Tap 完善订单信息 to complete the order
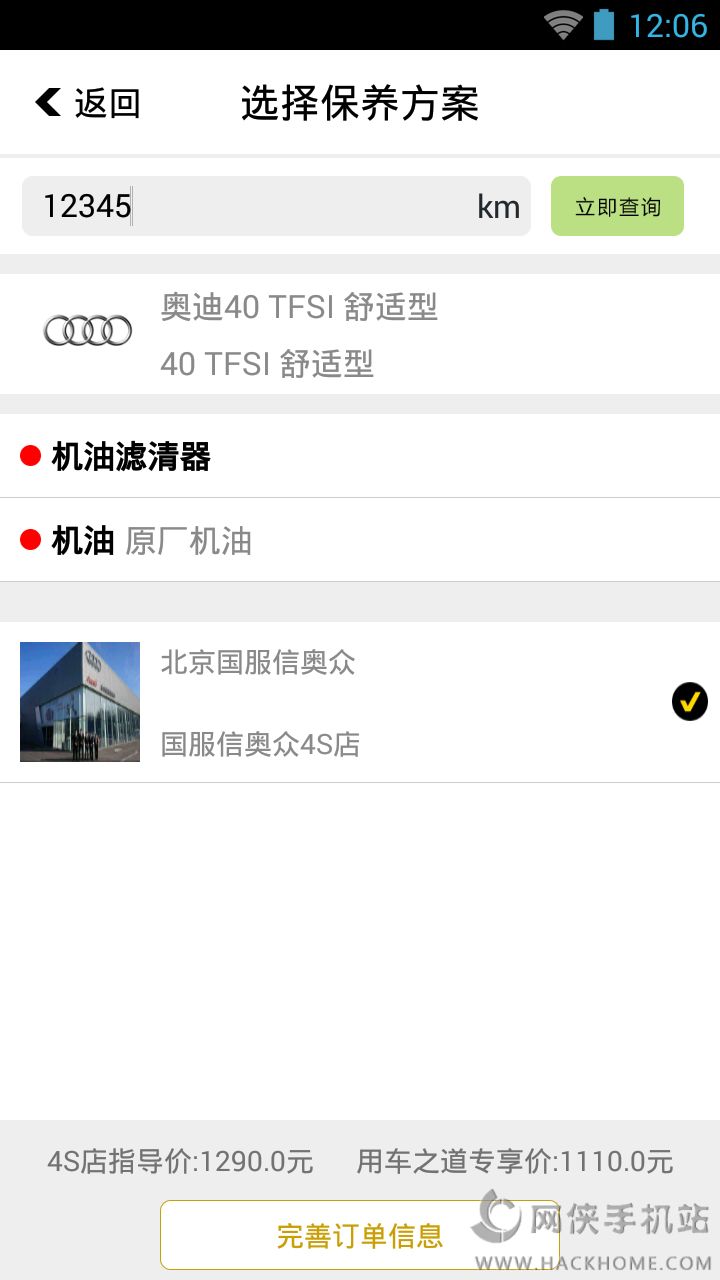Viewport: 720px width, 1280px height. tap(359, 1236)
